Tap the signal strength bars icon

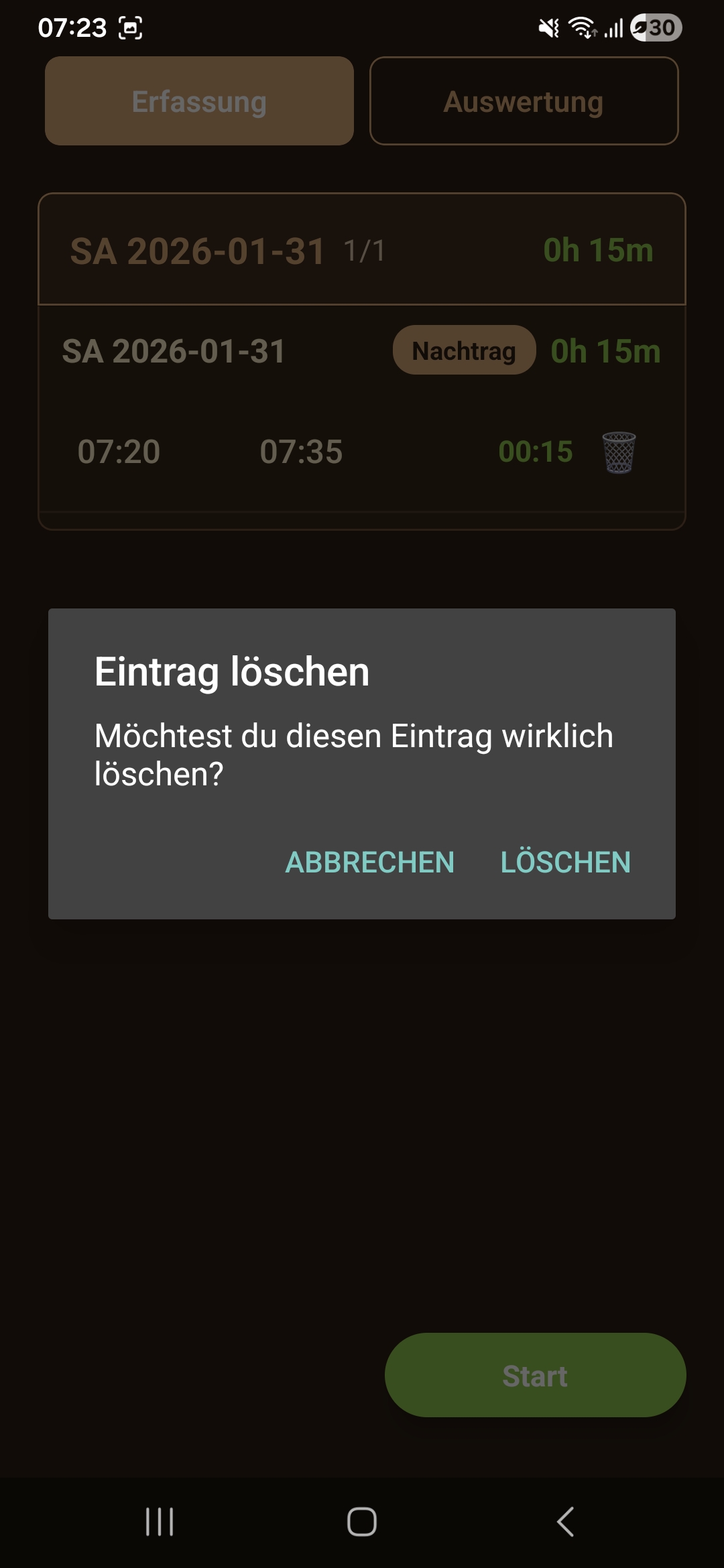(x=615, y=28)
